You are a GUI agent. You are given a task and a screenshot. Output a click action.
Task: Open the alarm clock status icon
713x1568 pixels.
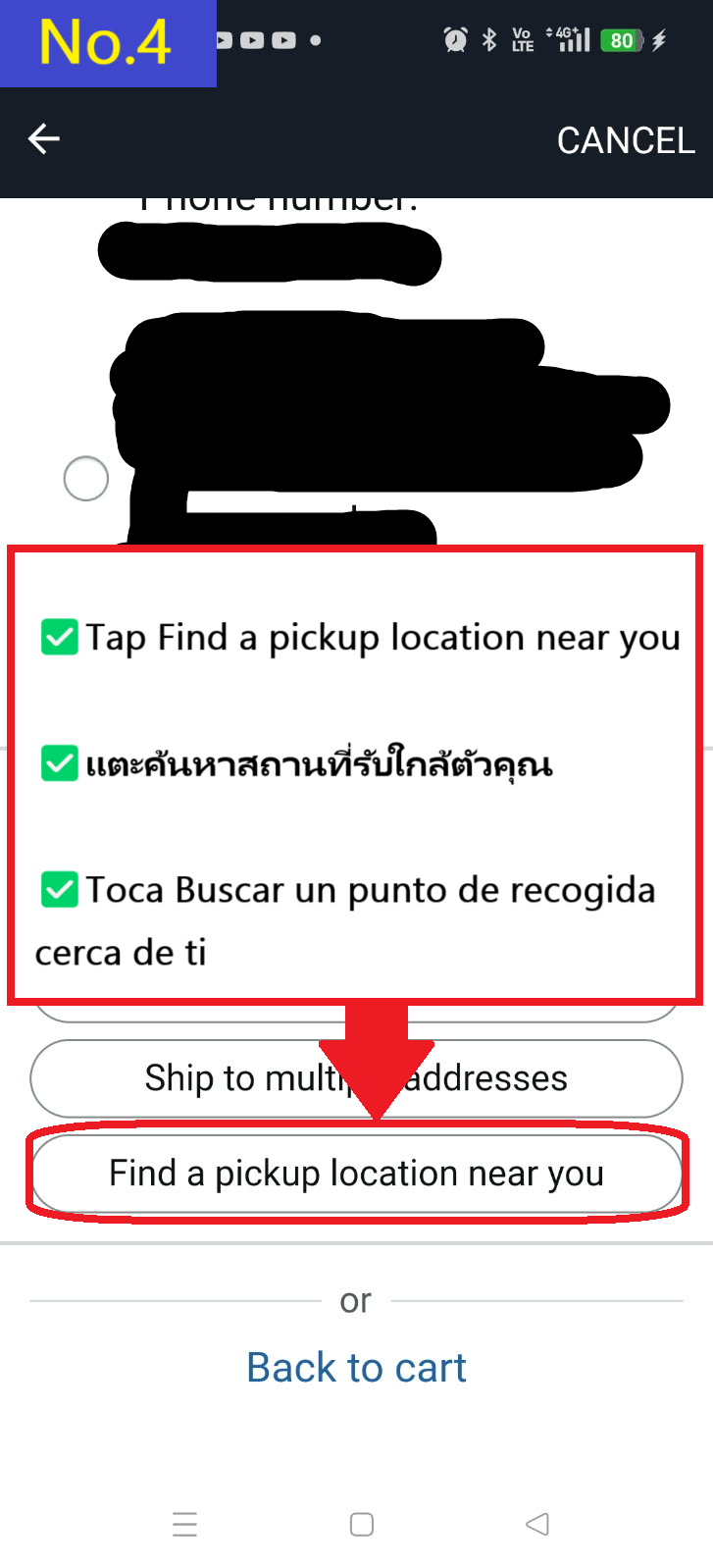point(454,37)
